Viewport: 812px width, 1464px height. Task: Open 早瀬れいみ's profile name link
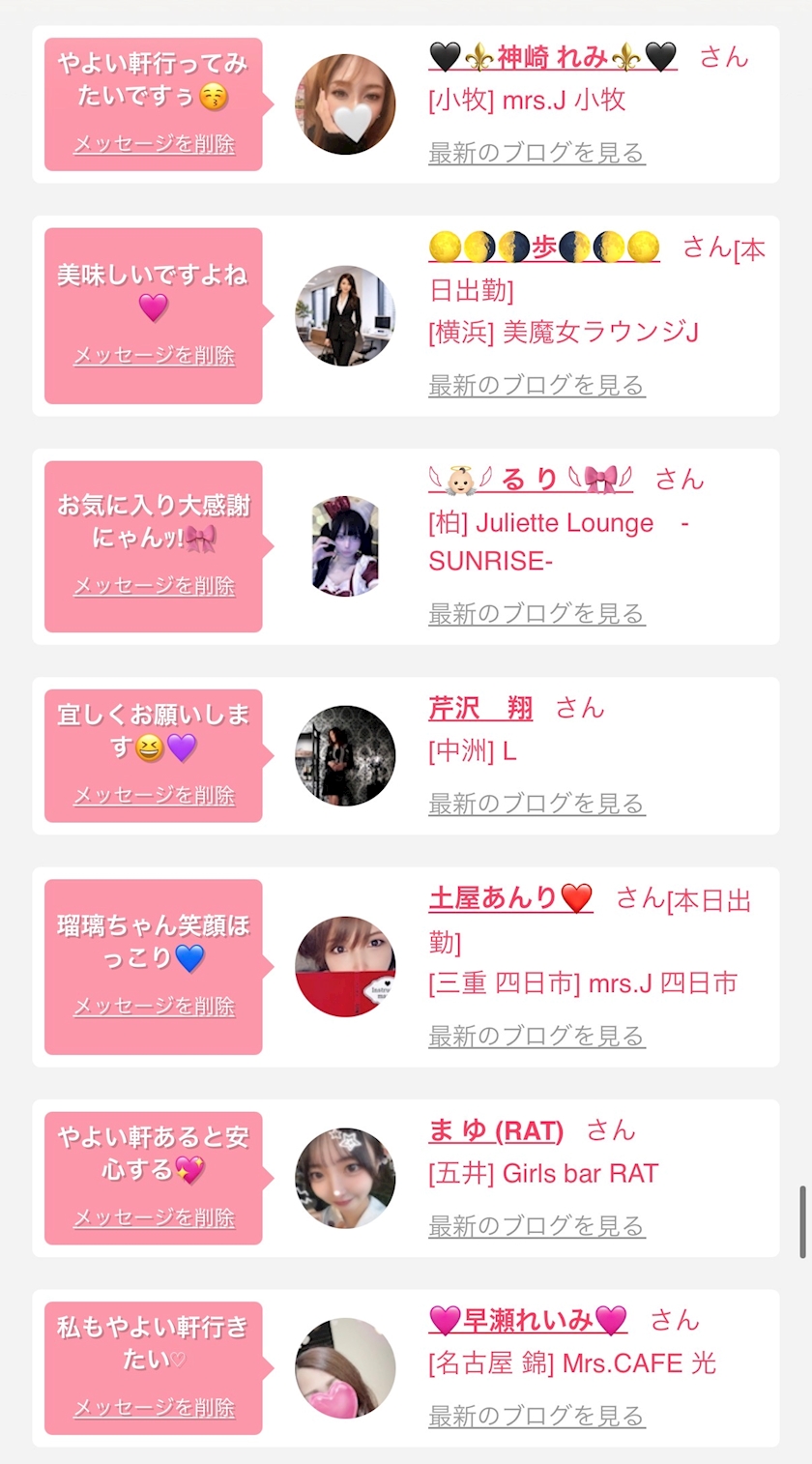pyautogui.click(x=528, y=1320)
